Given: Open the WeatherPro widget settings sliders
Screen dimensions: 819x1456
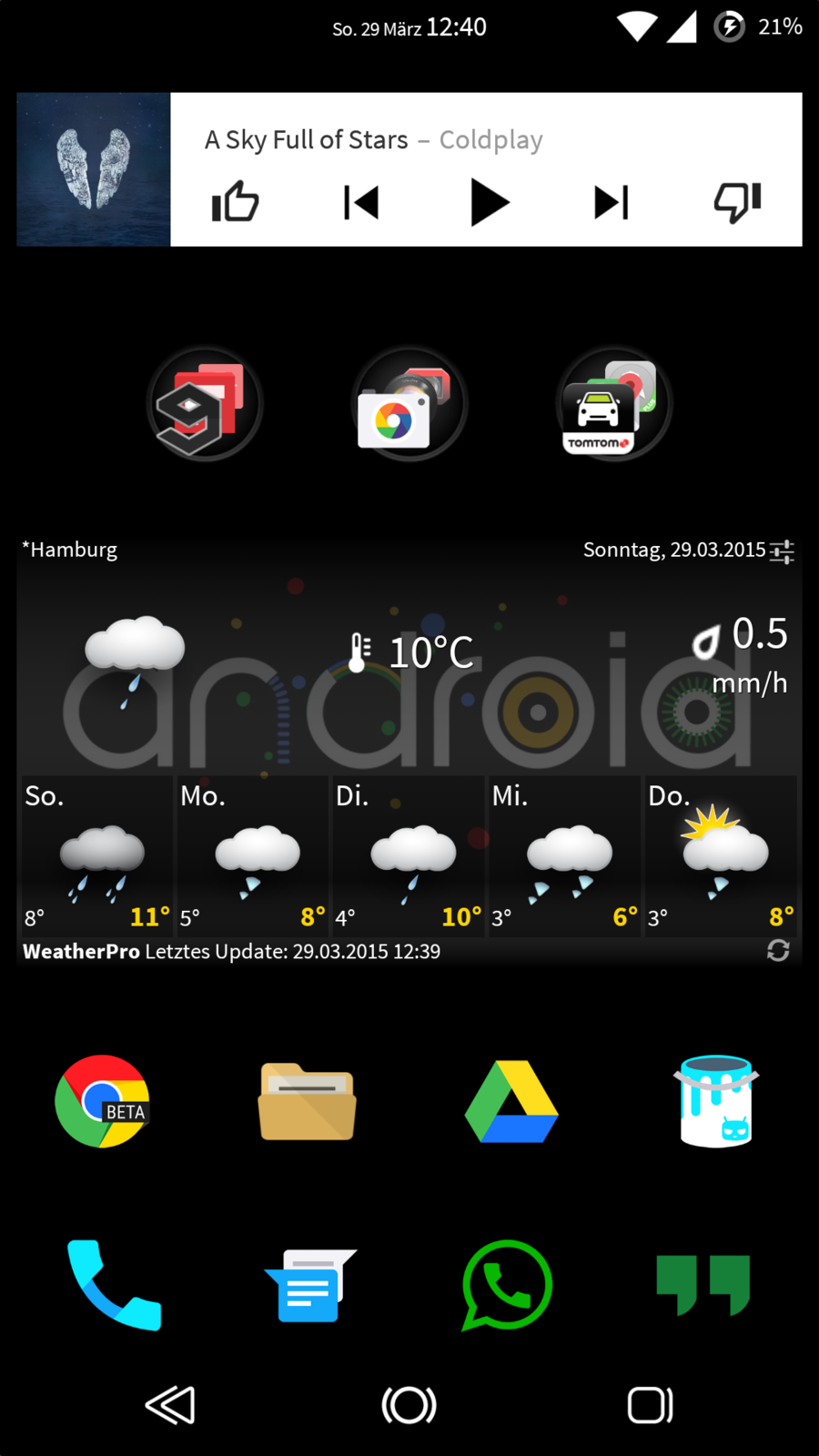Looking at the screenshot, I should [782, 551].
